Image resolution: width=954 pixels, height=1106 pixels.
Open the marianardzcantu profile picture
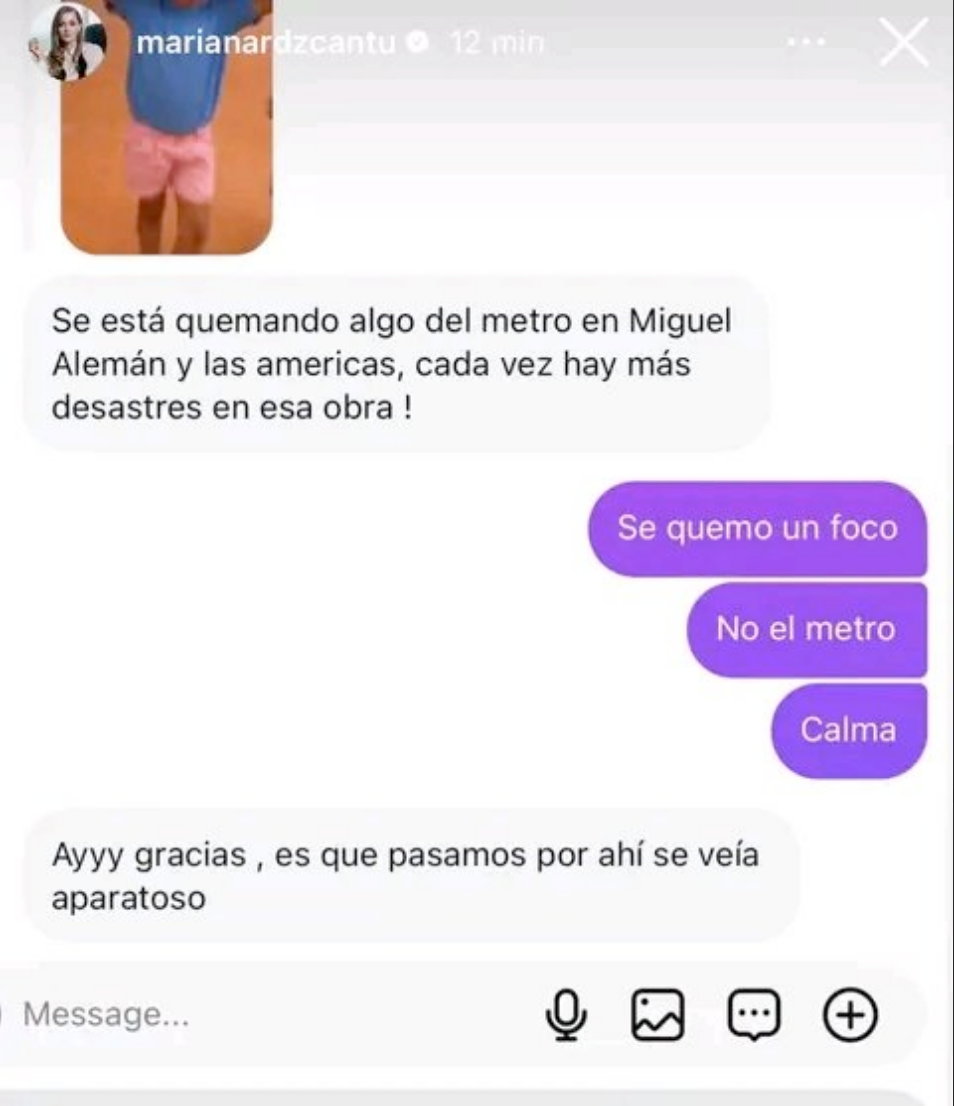(x=68, y=42)
